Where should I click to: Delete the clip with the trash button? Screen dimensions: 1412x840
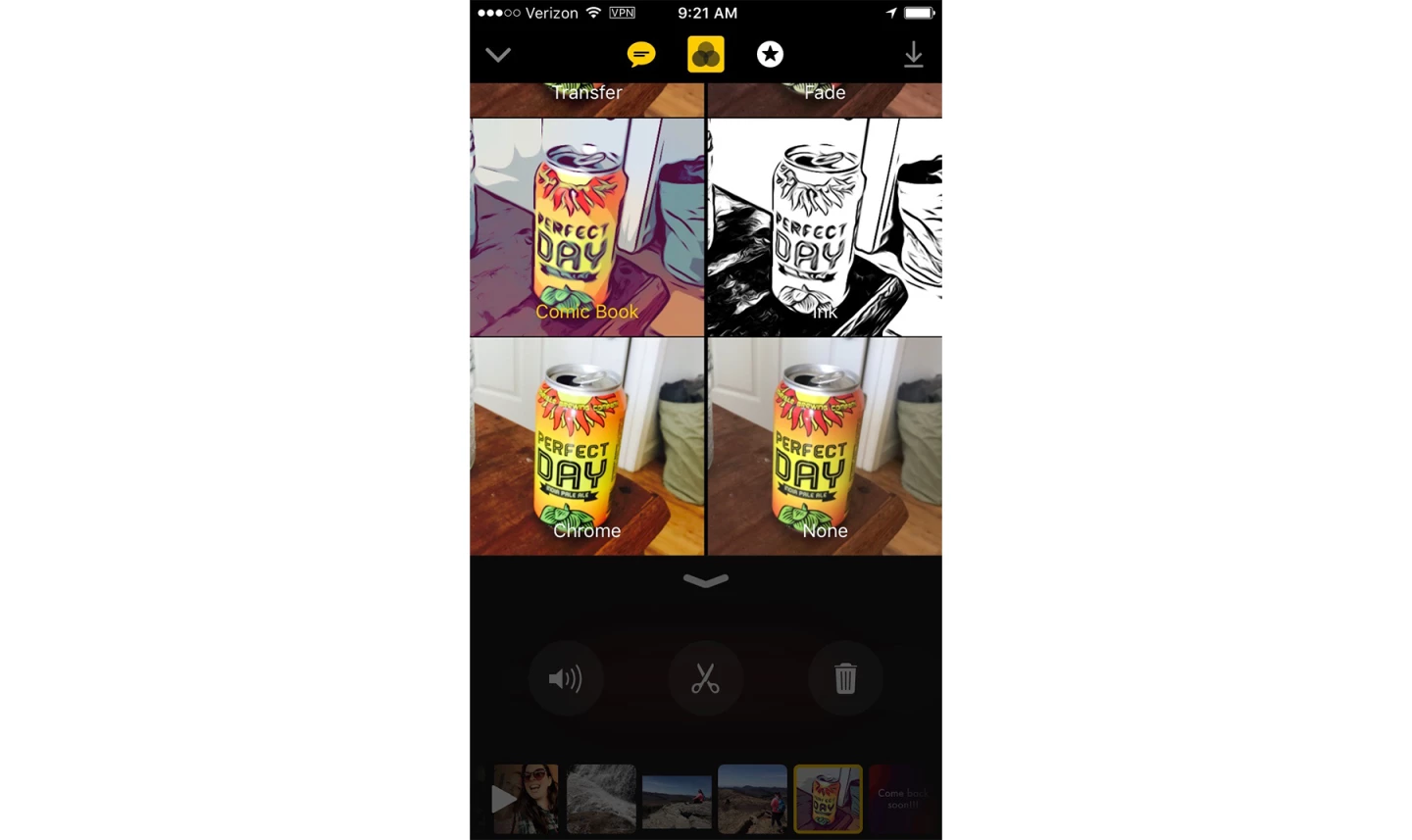845,678
